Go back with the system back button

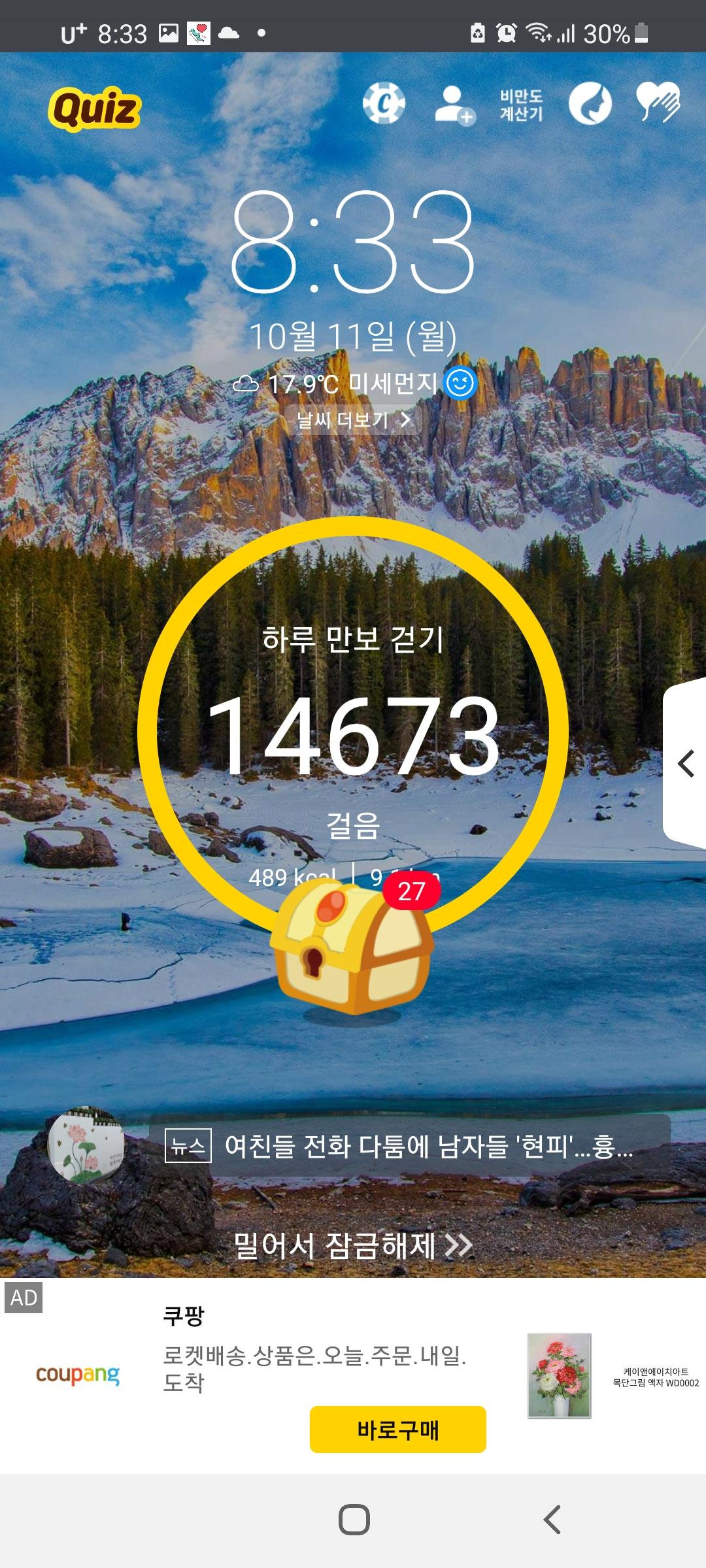pyautogui.click(x=552, y=1519)
